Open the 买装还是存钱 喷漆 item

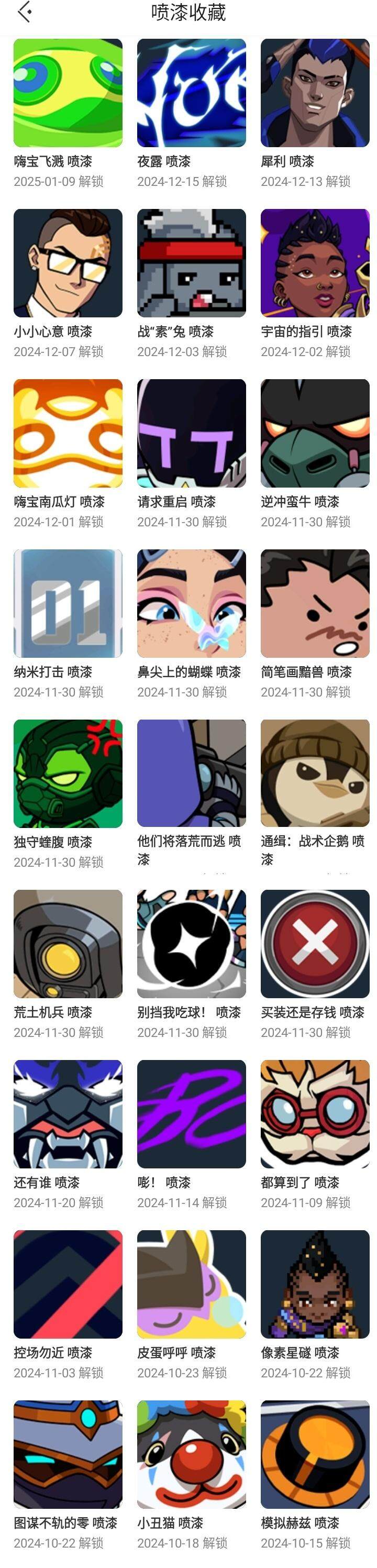[315, 944]
